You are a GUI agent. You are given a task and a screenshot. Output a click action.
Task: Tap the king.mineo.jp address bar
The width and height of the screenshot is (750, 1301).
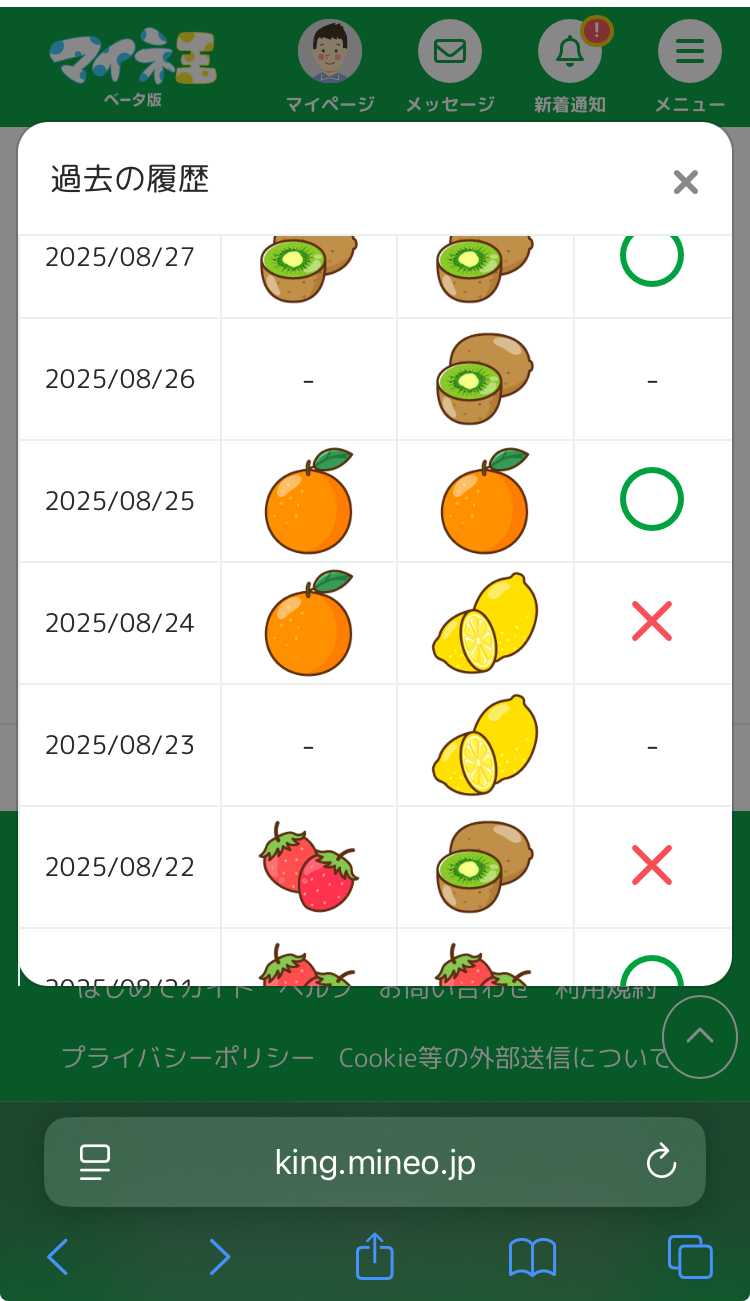[375, 1162]
